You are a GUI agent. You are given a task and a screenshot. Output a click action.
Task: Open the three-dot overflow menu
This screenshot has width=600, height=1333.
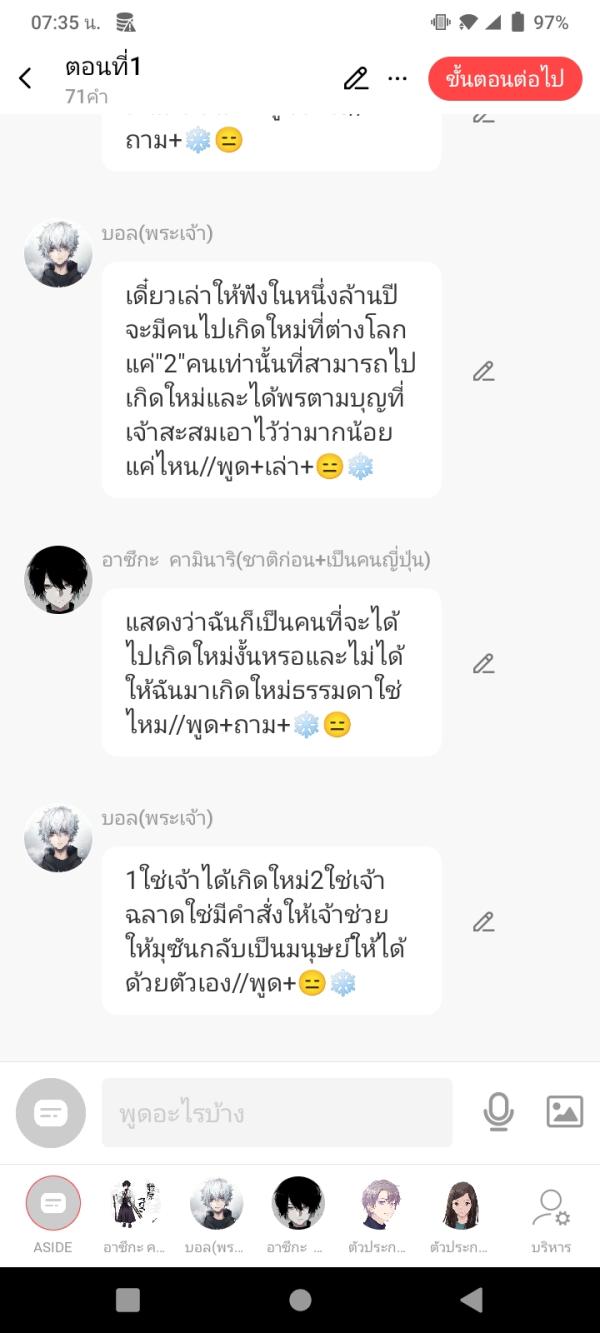pyautogui.click(x=398, y=79)
